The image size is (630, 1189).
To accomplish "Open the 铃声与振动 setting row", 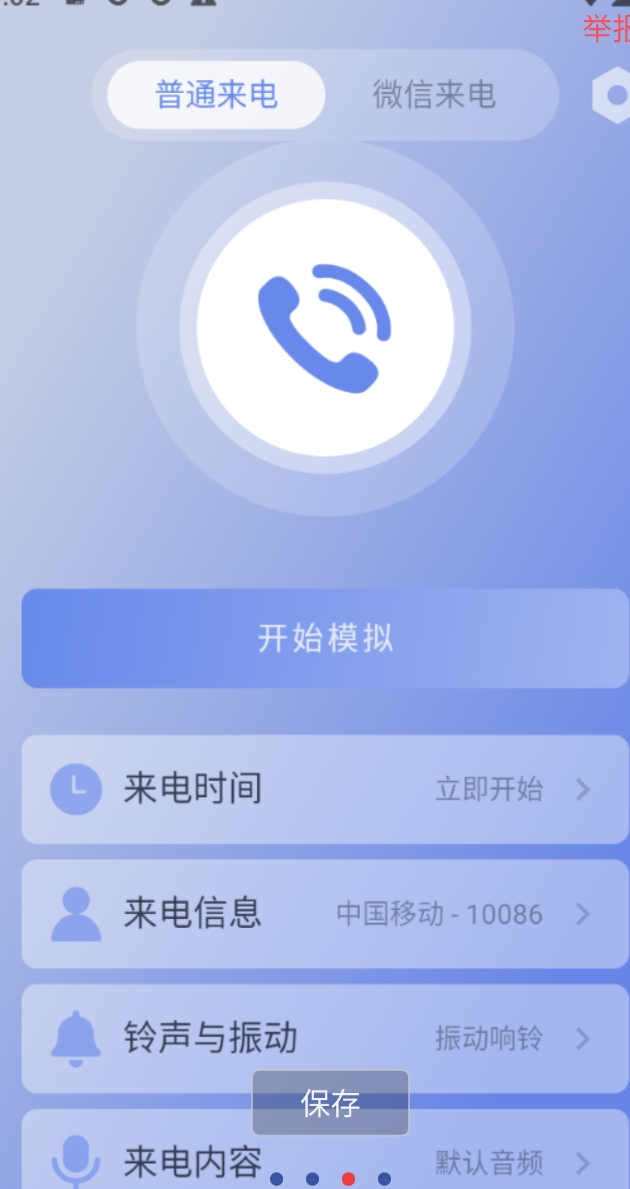I will pyautogui.click(x=325, y=1038).
